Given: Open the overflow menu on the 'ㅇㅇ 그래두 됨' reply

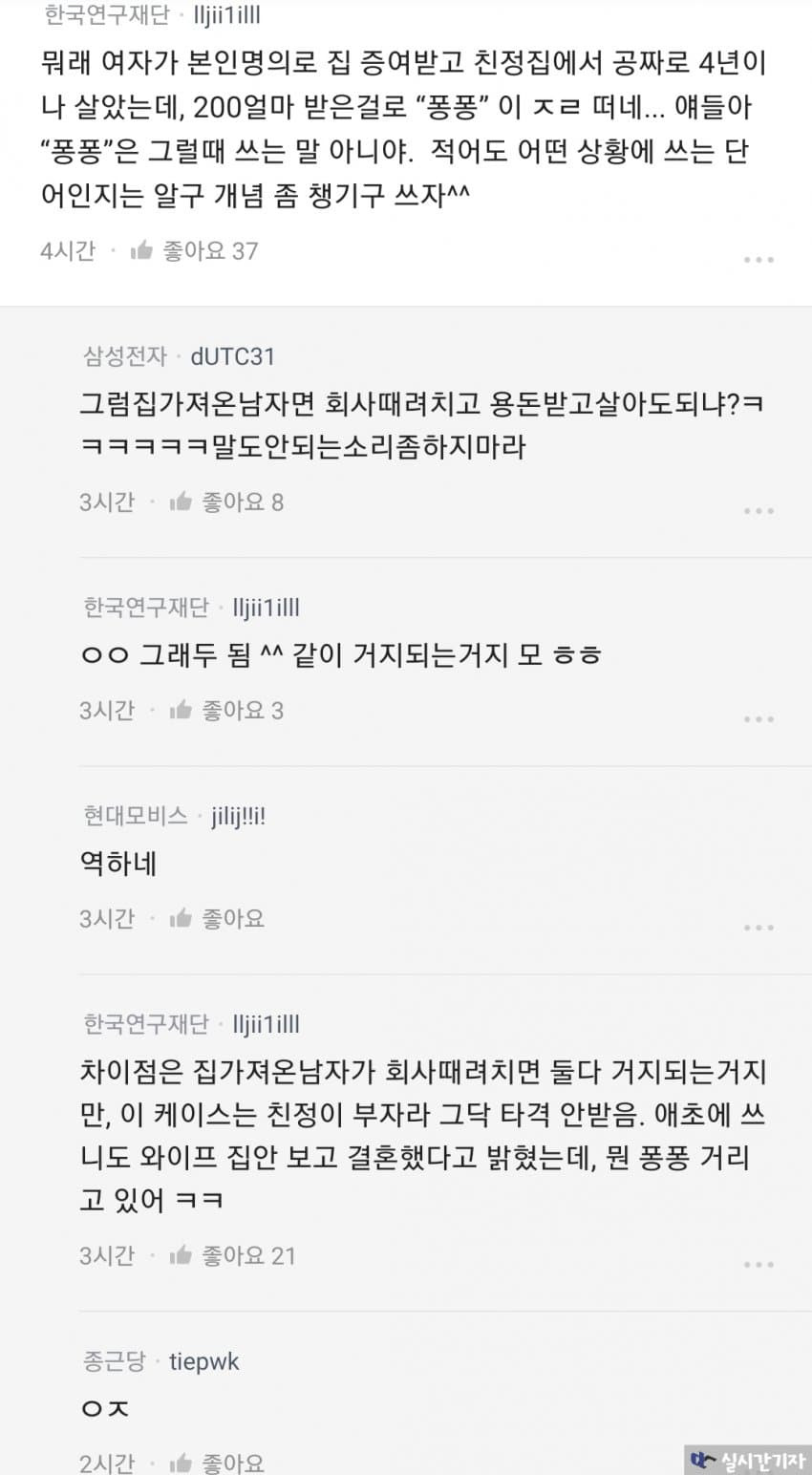Looking at the screenshot, I should click(759, 719).
